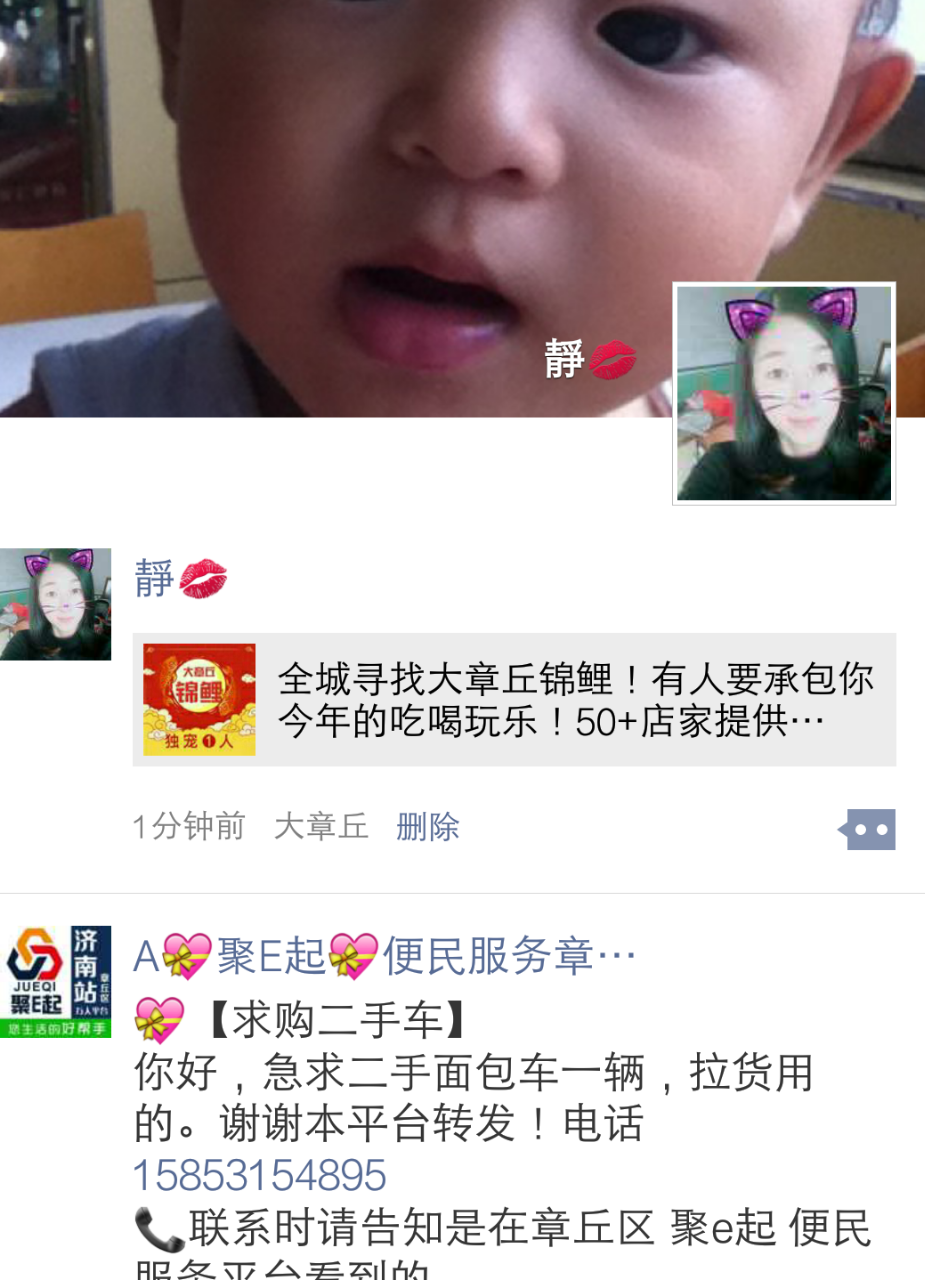
Task: Open the shared 大章丘锦鲤 article card
Action: coord(514,699)
